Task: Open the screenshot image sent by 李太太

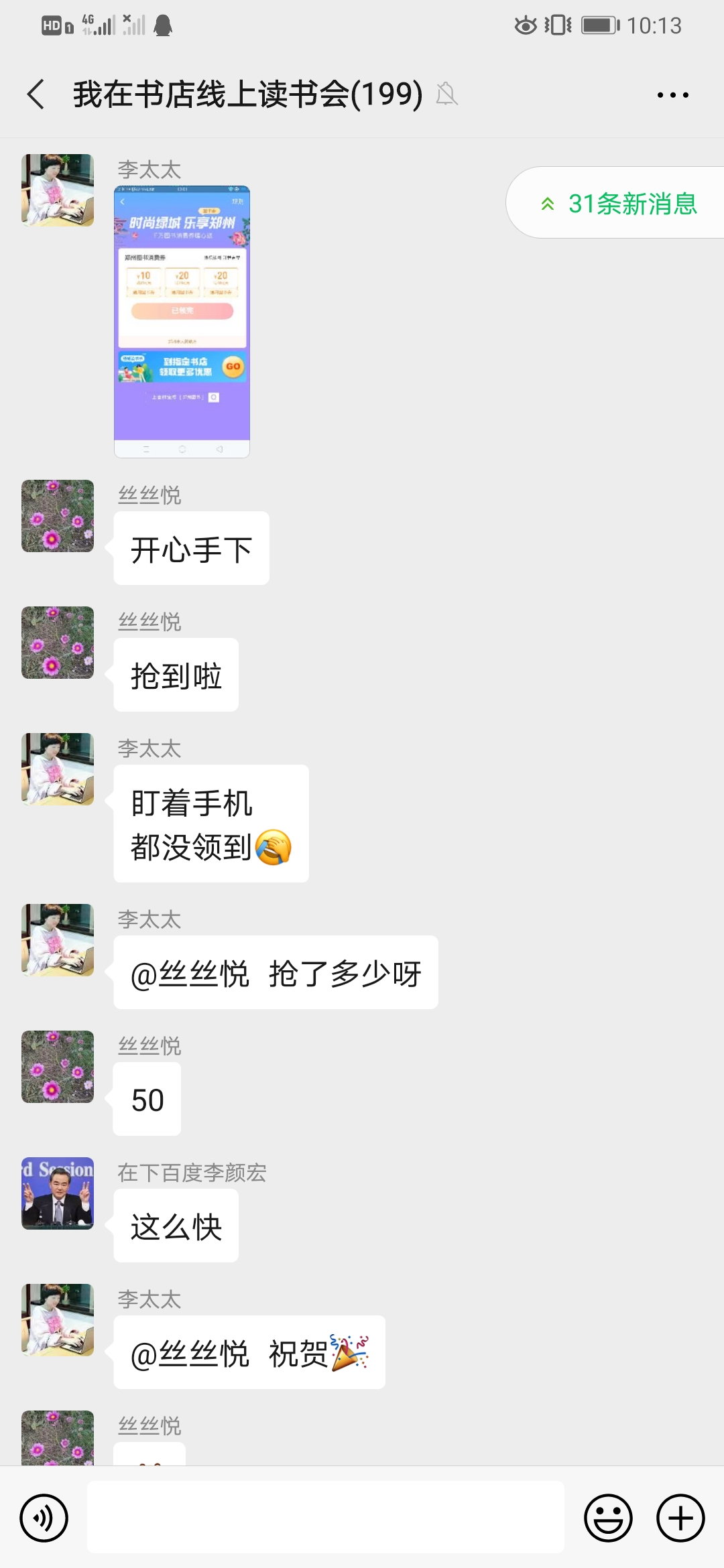Action: pos(182,322)
